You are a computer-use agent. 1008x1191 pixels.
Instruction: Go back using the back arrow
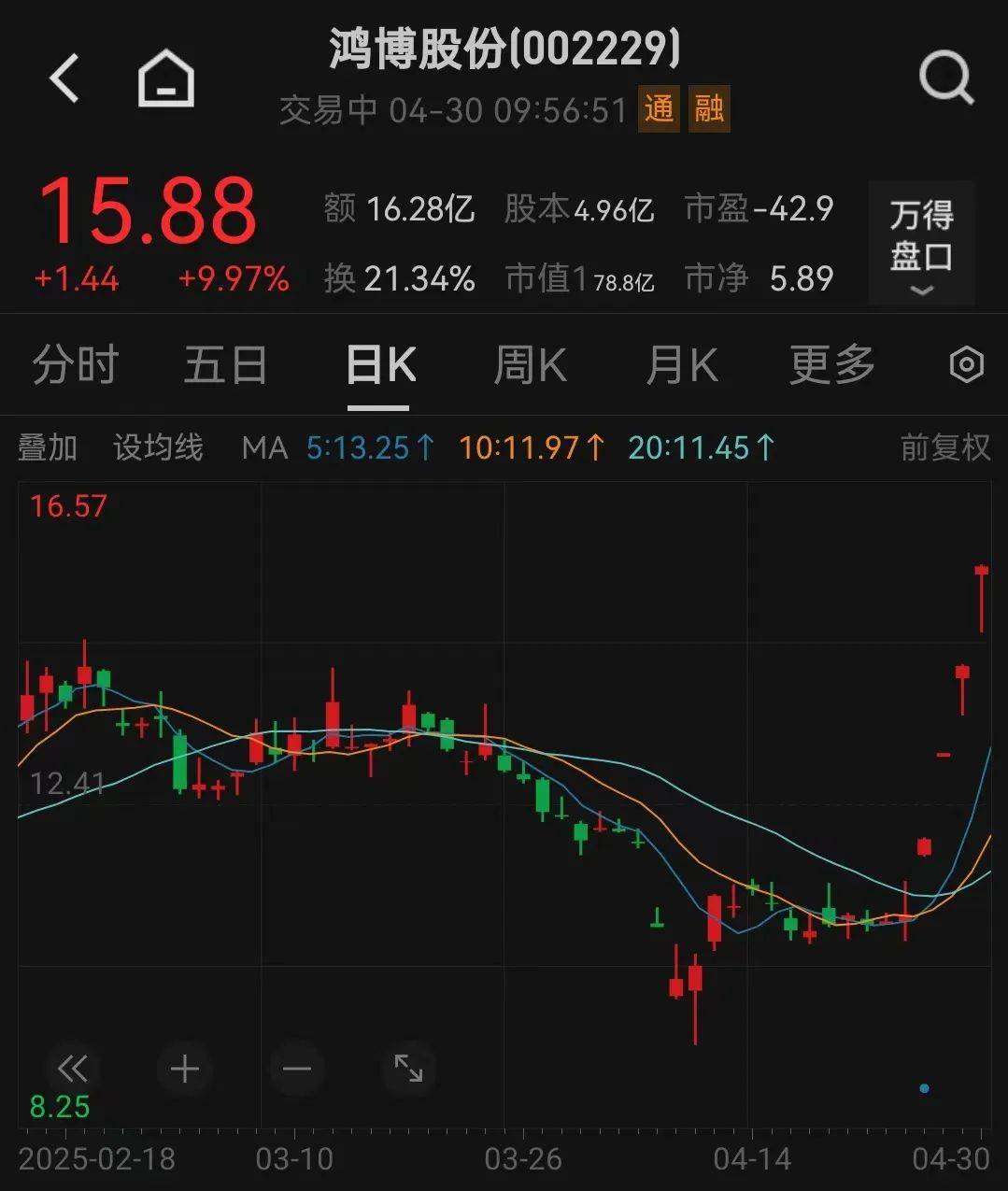(x=62, y=78)
